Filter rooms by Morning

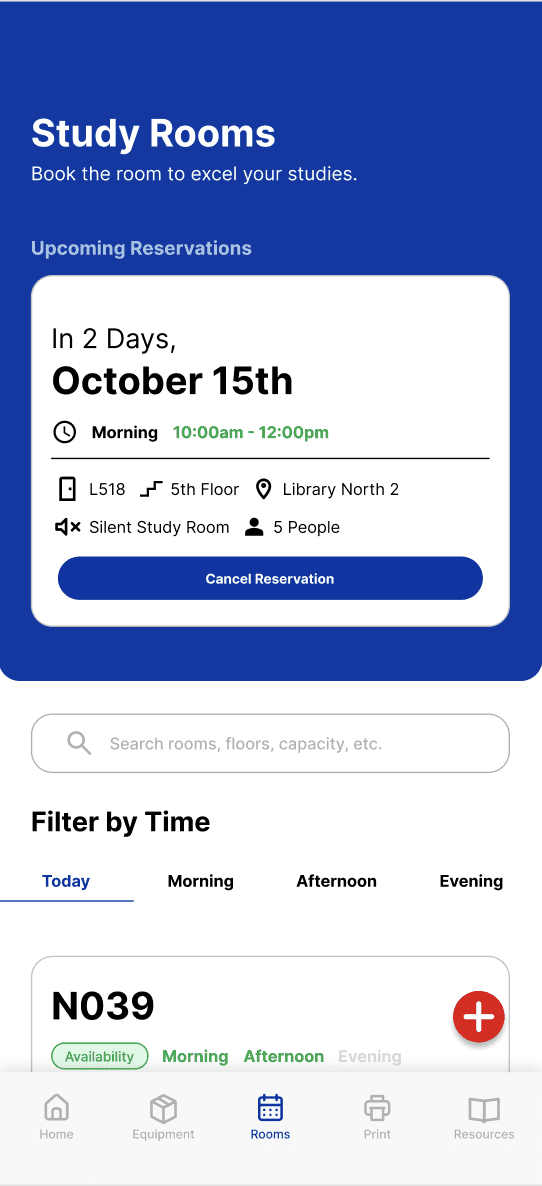[x=200, y=881]
